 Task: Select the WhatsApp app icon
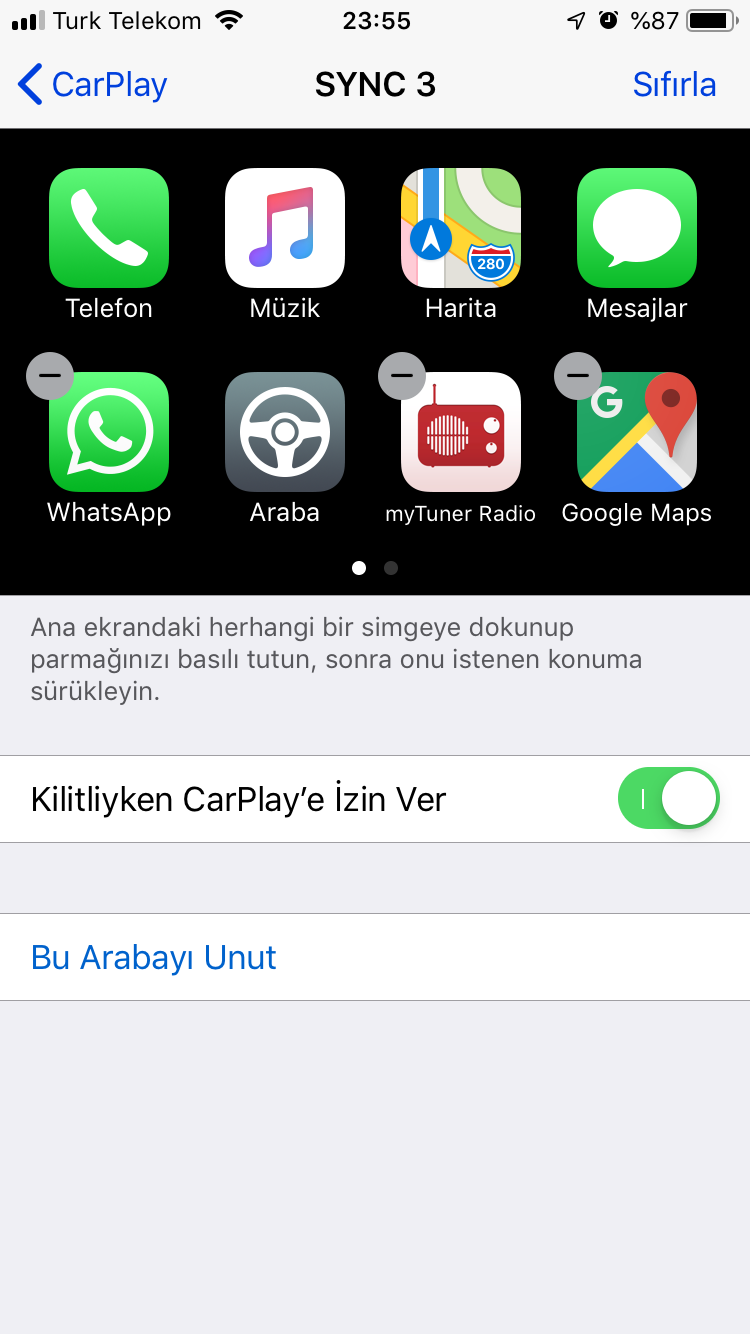pos(109,432)
